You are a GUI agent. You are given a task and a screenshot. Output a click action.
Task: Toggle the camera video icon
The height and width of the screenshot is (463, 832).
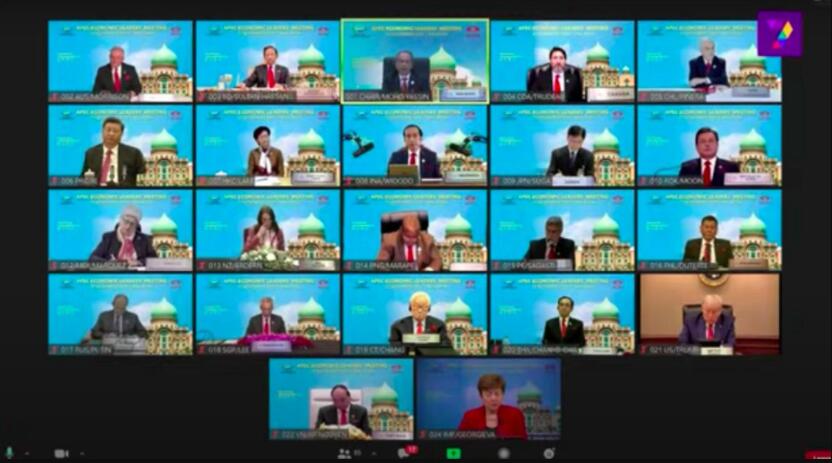click(x=60, y=454)
